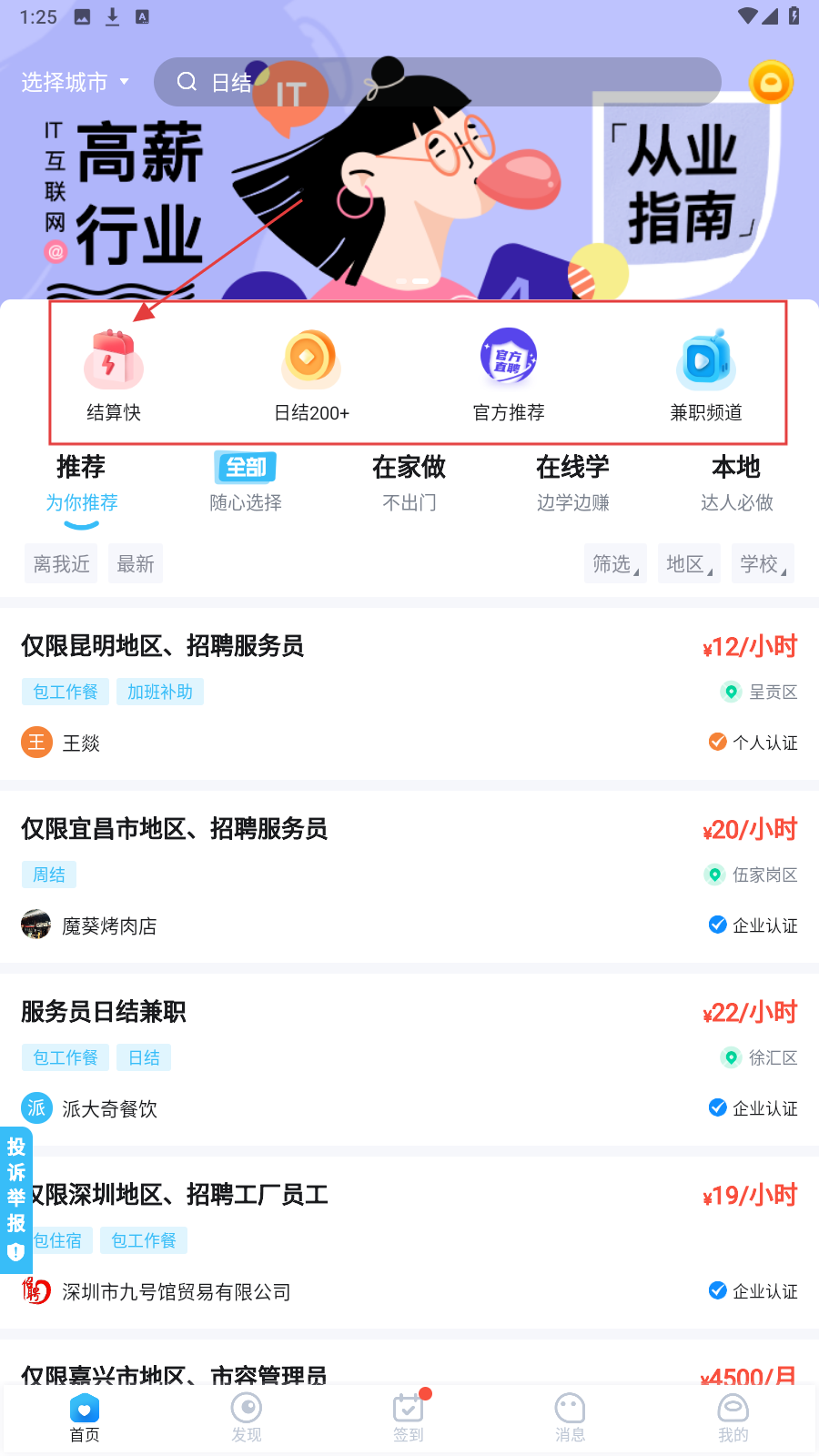Open the gold coin icon at top right

[x=771, y=83]
